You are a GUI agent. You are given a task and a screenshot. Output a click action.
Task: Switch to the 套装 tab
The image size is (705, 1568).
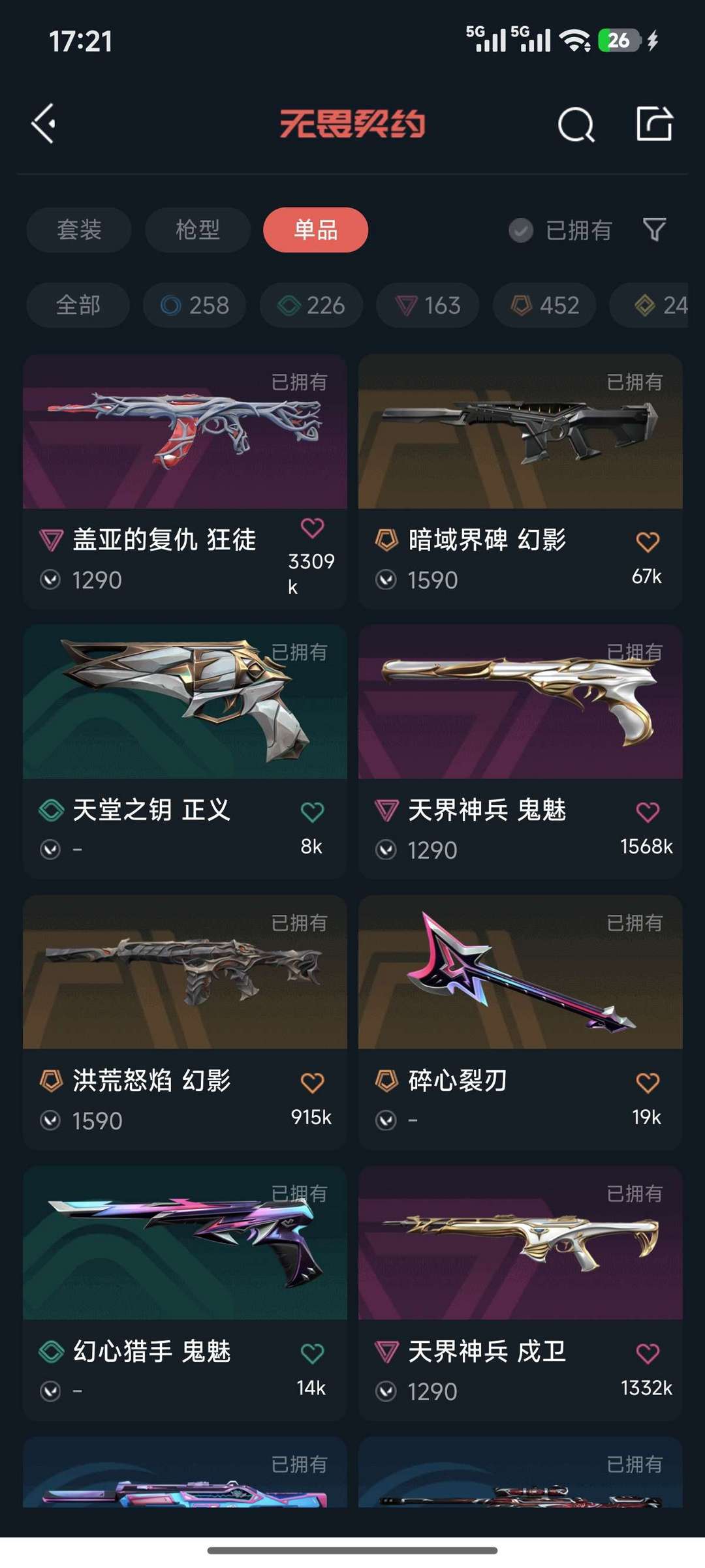tap(79, 230)
